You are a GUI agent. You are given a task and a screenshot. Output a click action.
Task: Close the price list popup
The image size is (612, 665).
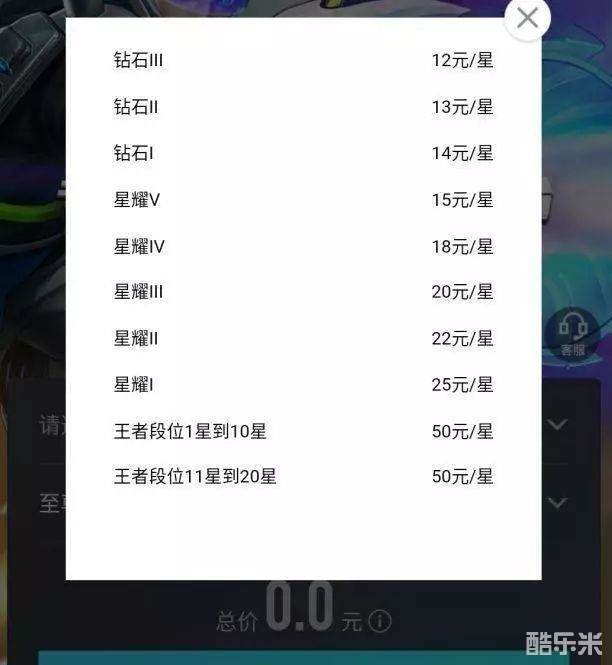527,18
